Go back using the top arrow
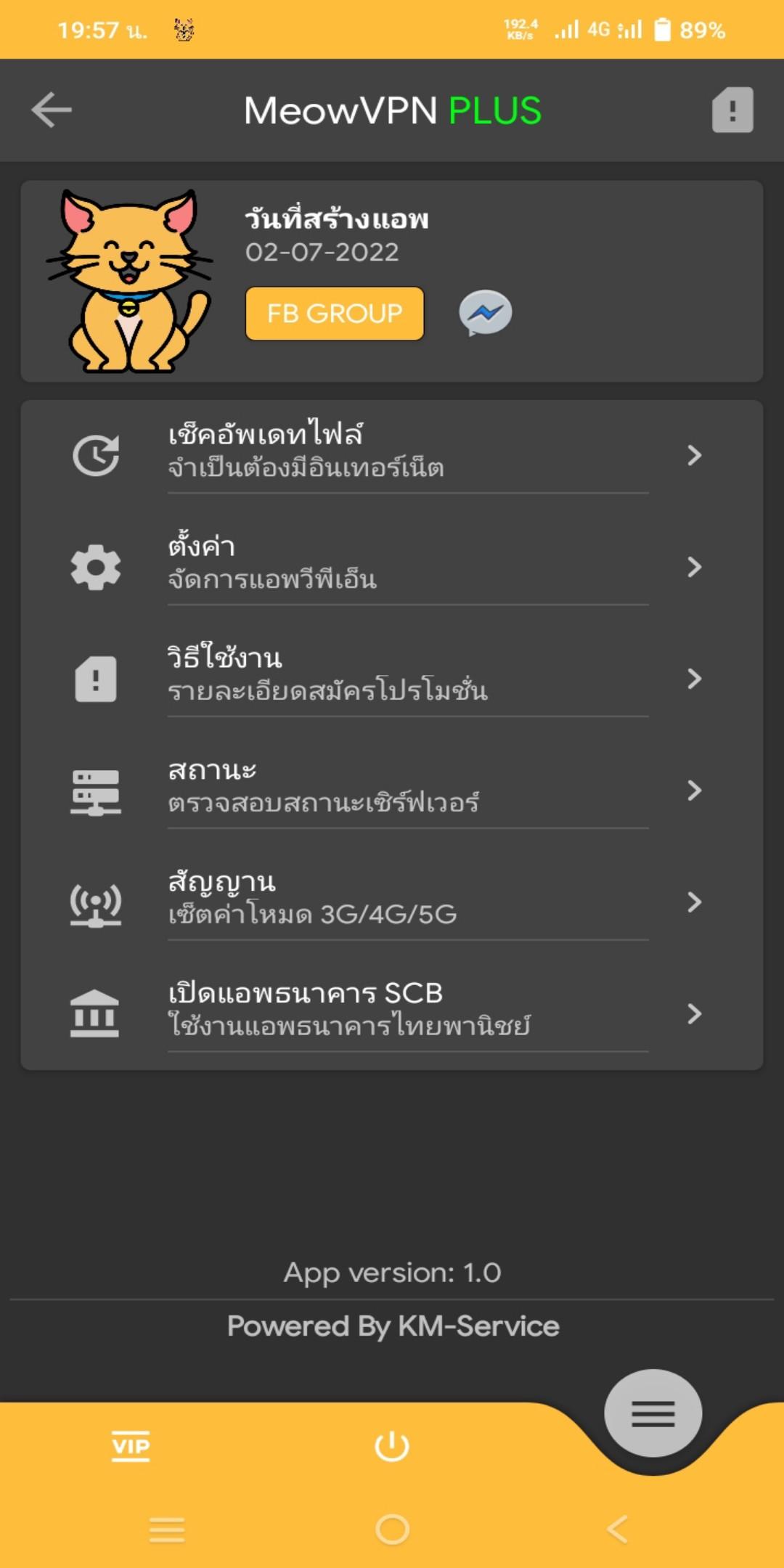 [52, 110]
